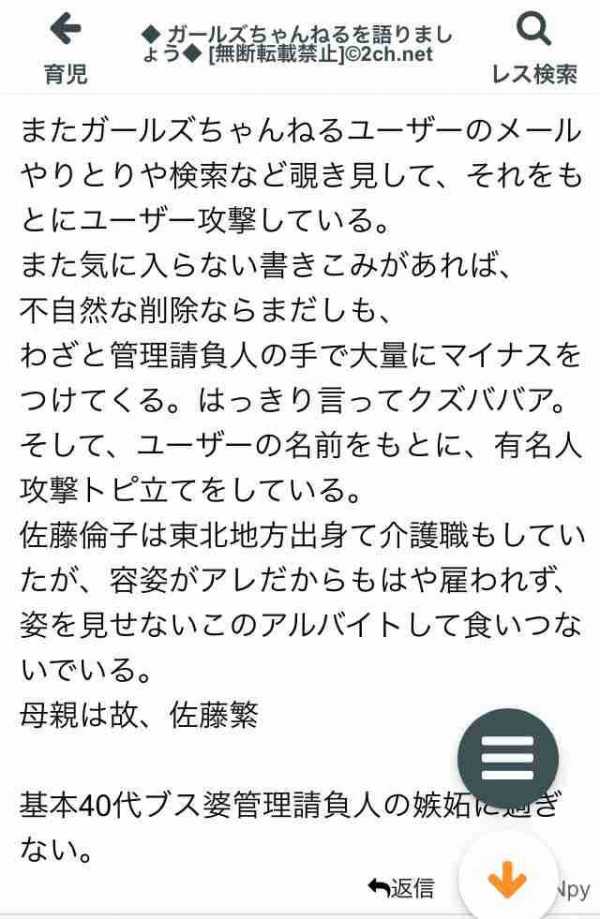This screenshot has width=600, height=919.
Task: Open the floating hamburger menu
Action: point(508,759)
